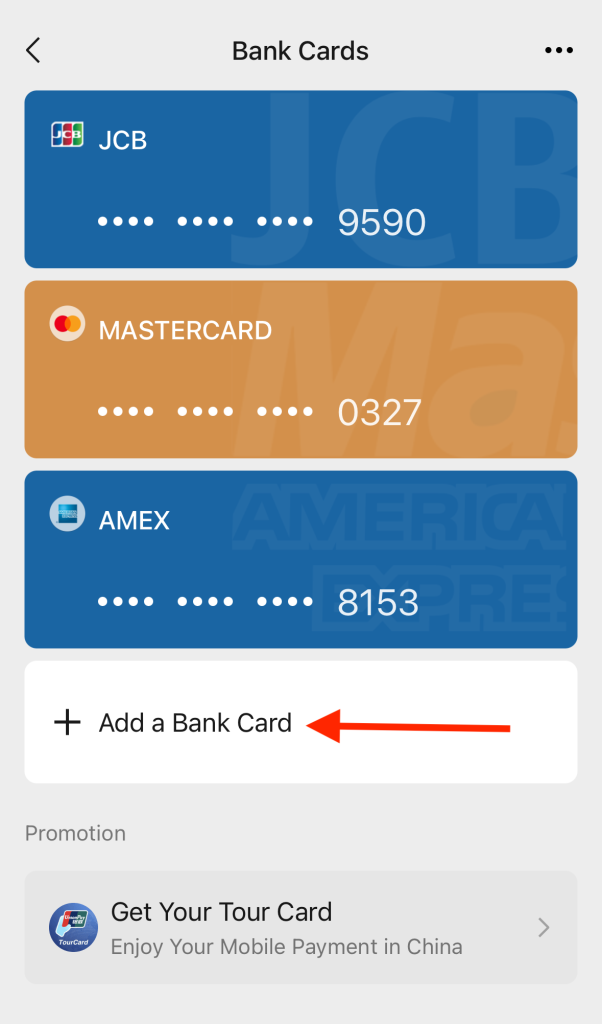The height and width of the screenshot is (1024, 602).
Task: Open the AMEX card ending 8153
Action: [300, 560]
